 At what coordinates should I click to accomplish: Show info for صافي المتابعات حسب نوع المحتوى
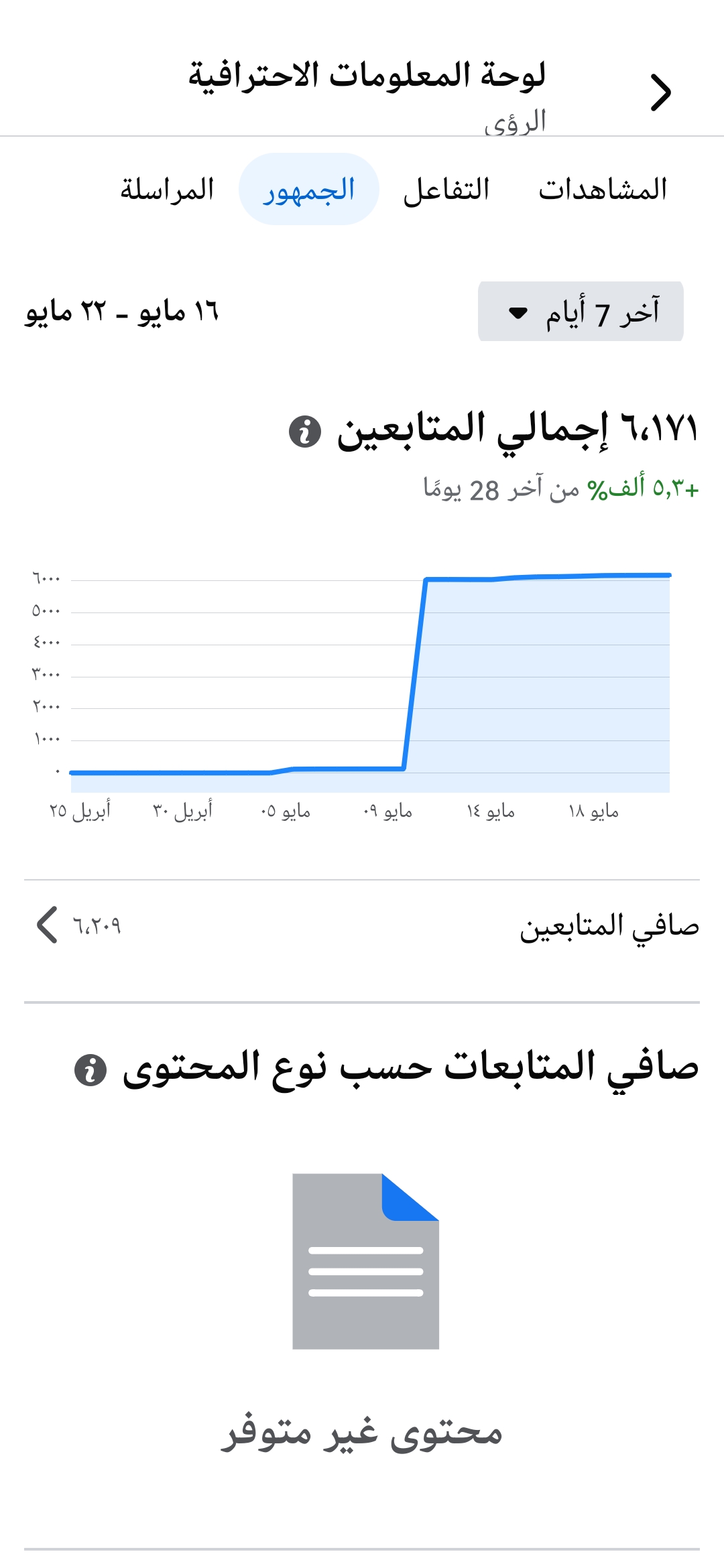tap(90, 1069)
